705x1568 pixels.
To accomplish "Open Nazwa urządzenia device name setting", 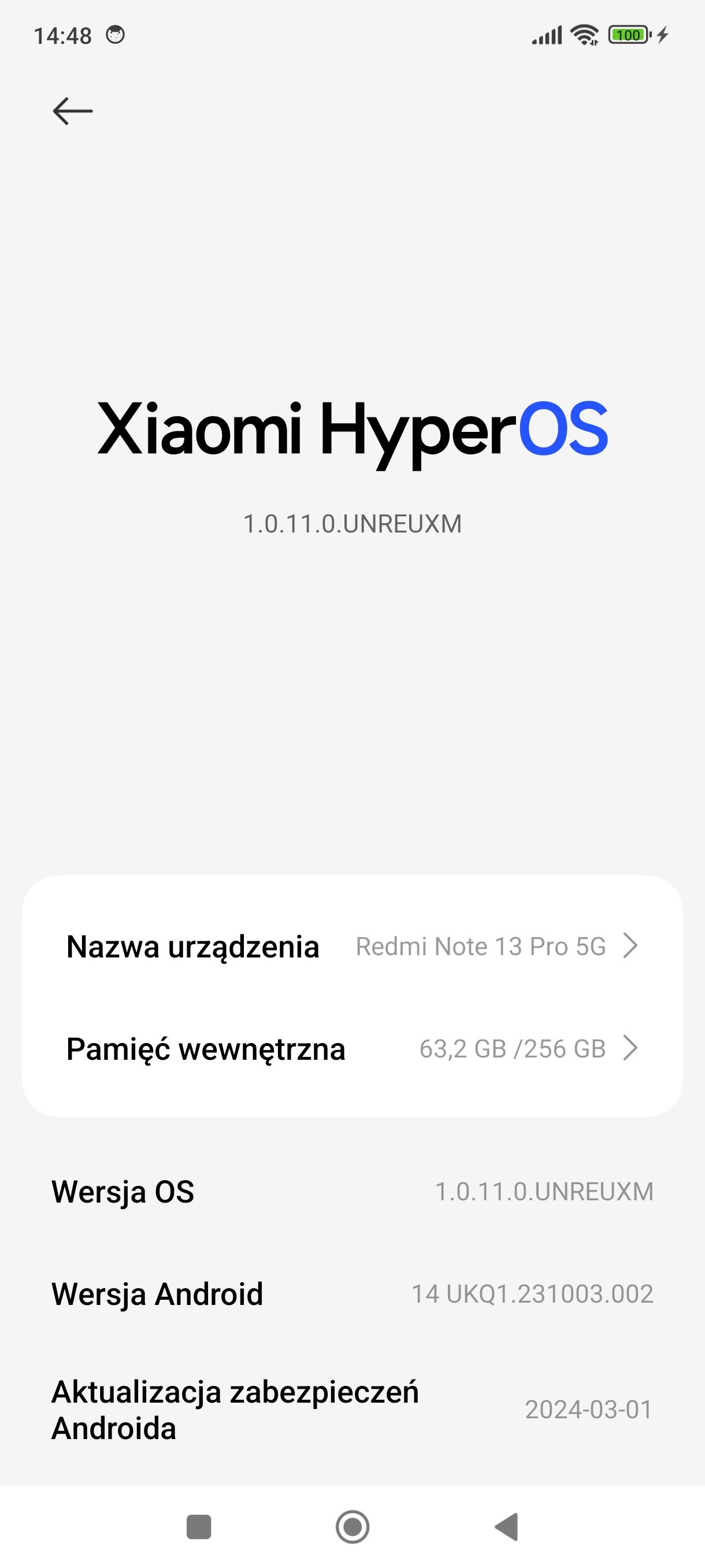I will point(352,946).
